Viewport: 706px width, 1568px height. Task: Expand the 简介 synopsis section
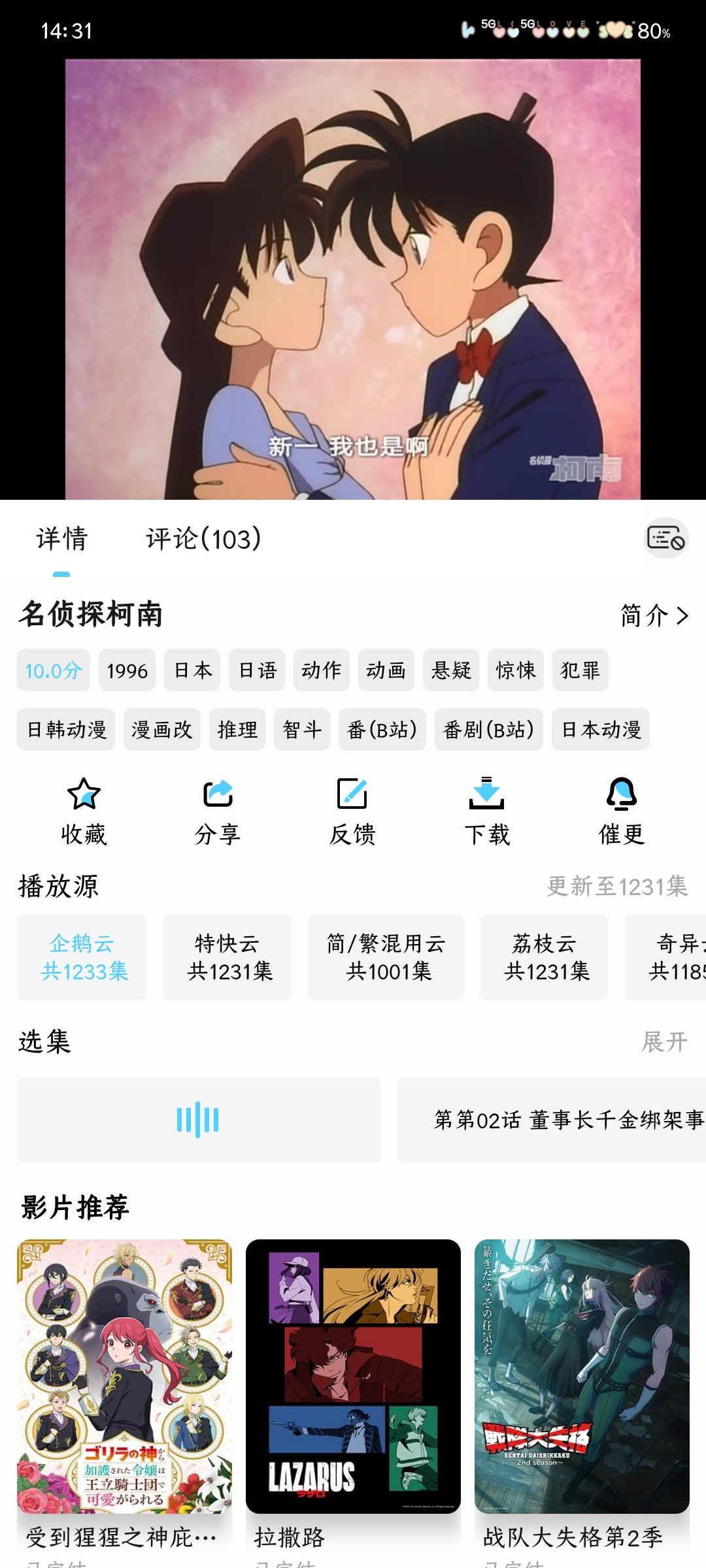point(654,615)
